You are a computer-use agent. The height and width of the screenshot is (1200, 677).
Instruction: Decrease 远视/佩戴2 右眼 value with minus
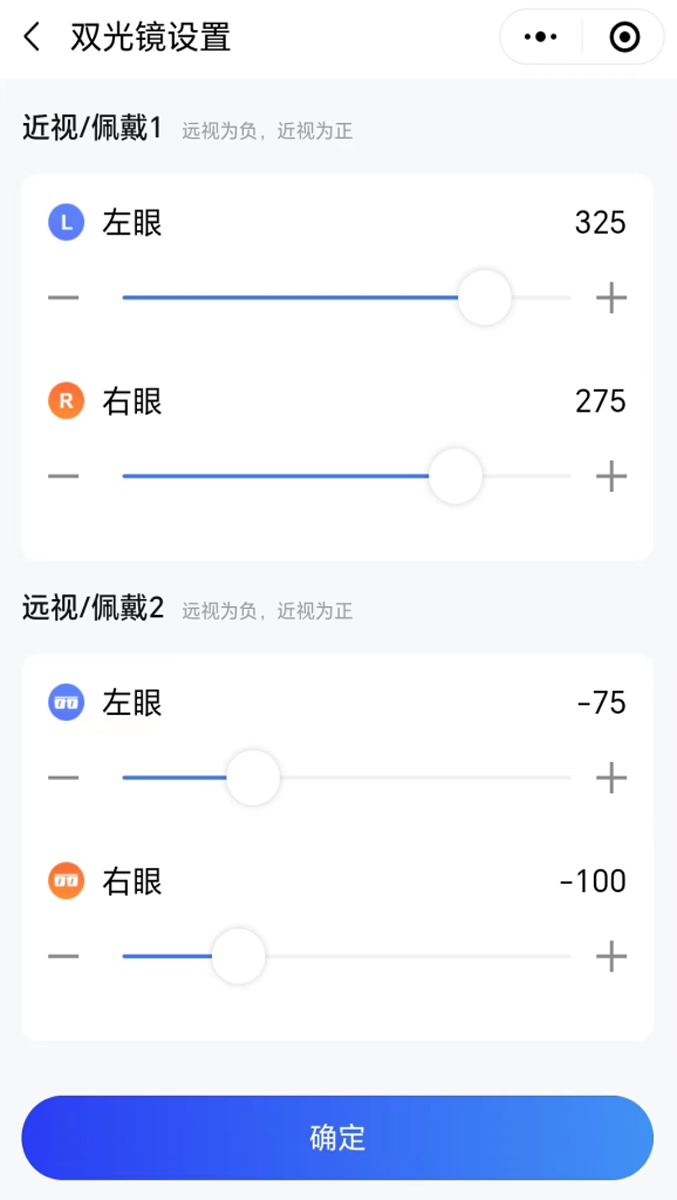pyautogui.click(x=63, y=957)
